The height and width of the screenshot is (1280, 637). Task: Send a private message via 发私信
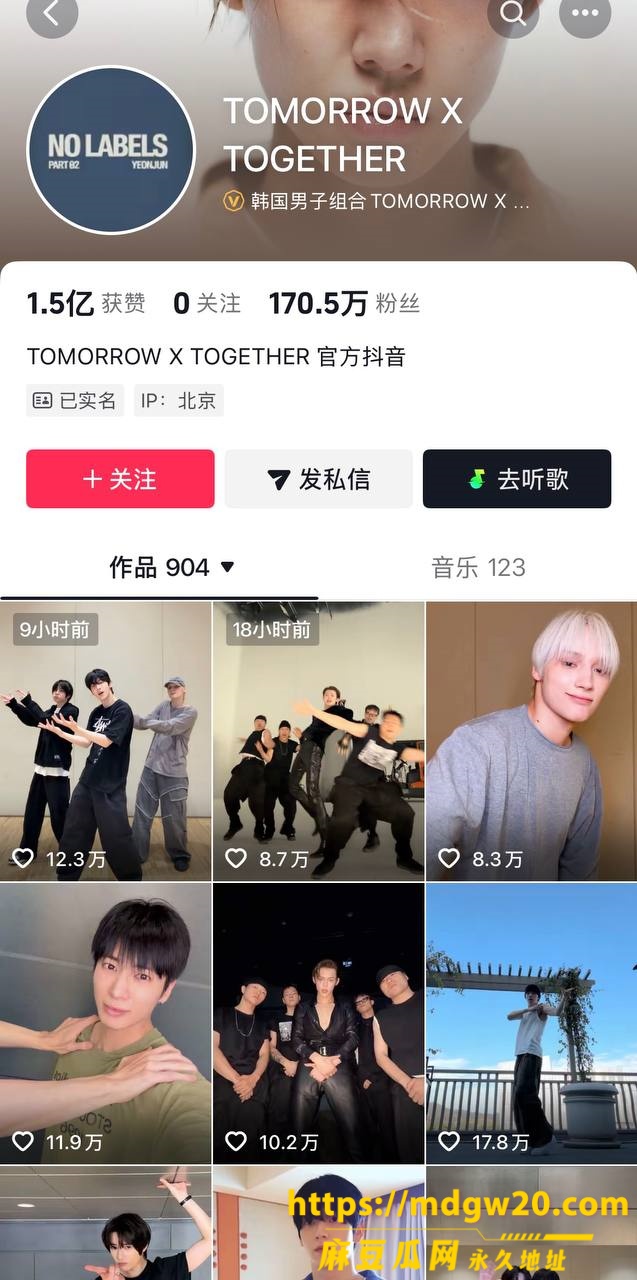(x=318, y=479)
